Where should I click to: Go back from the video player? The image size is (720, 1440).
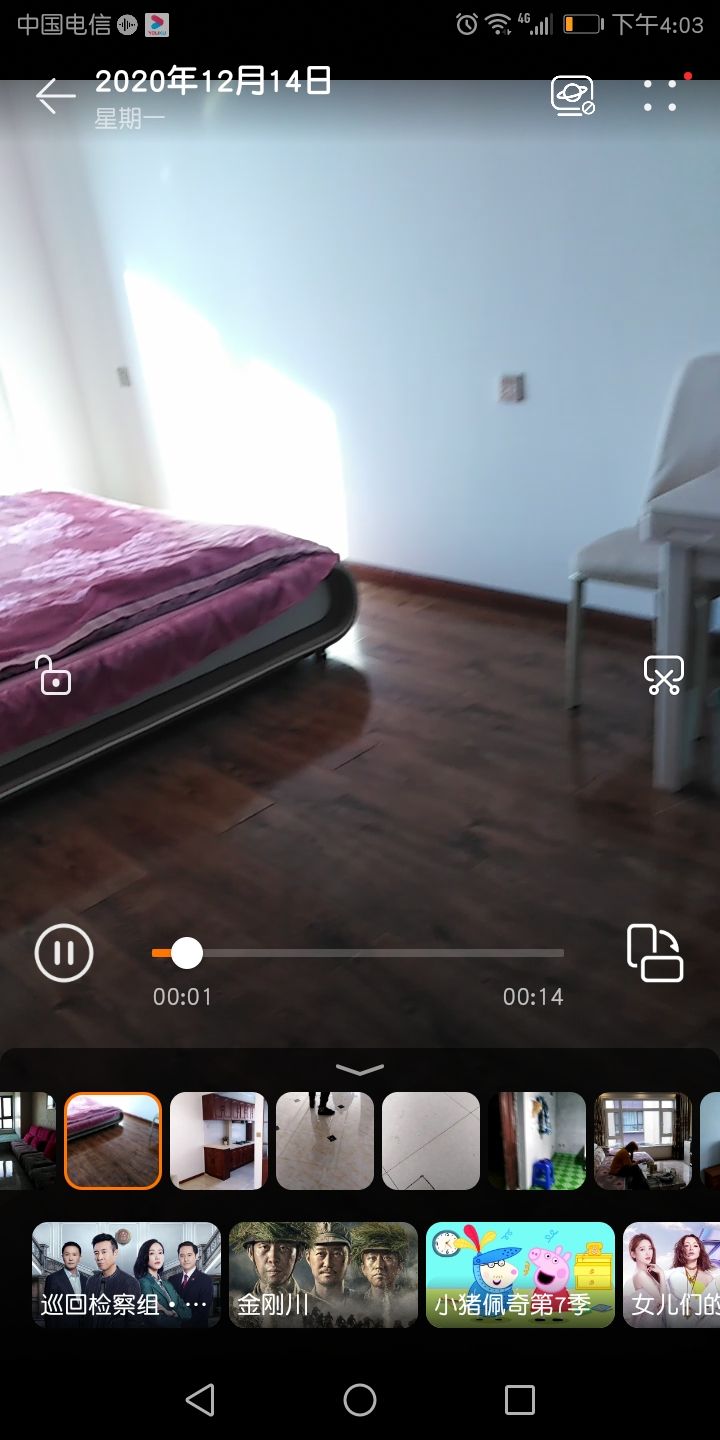55,96
